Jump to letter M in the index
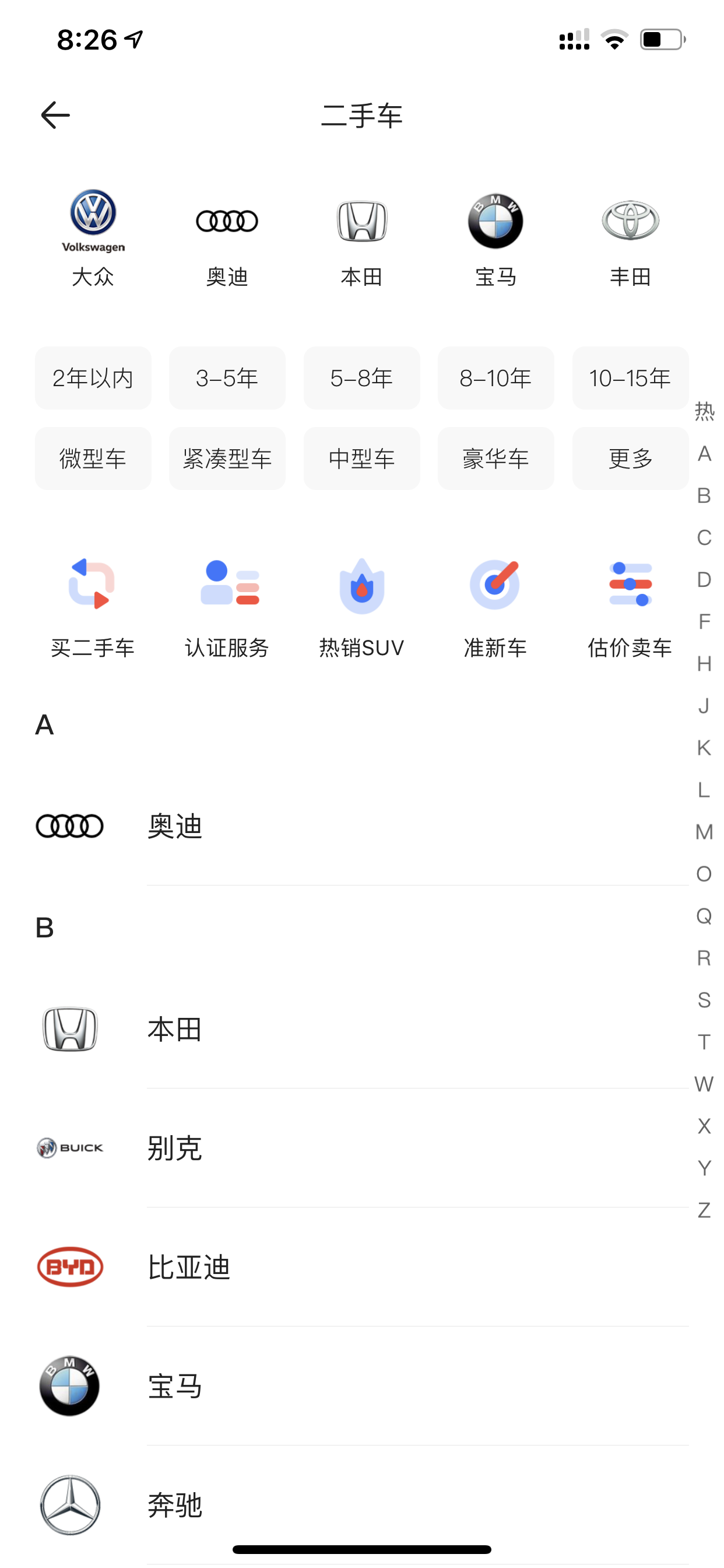The width and height of the screenshot is (724, 1568). tap(704, 832)
